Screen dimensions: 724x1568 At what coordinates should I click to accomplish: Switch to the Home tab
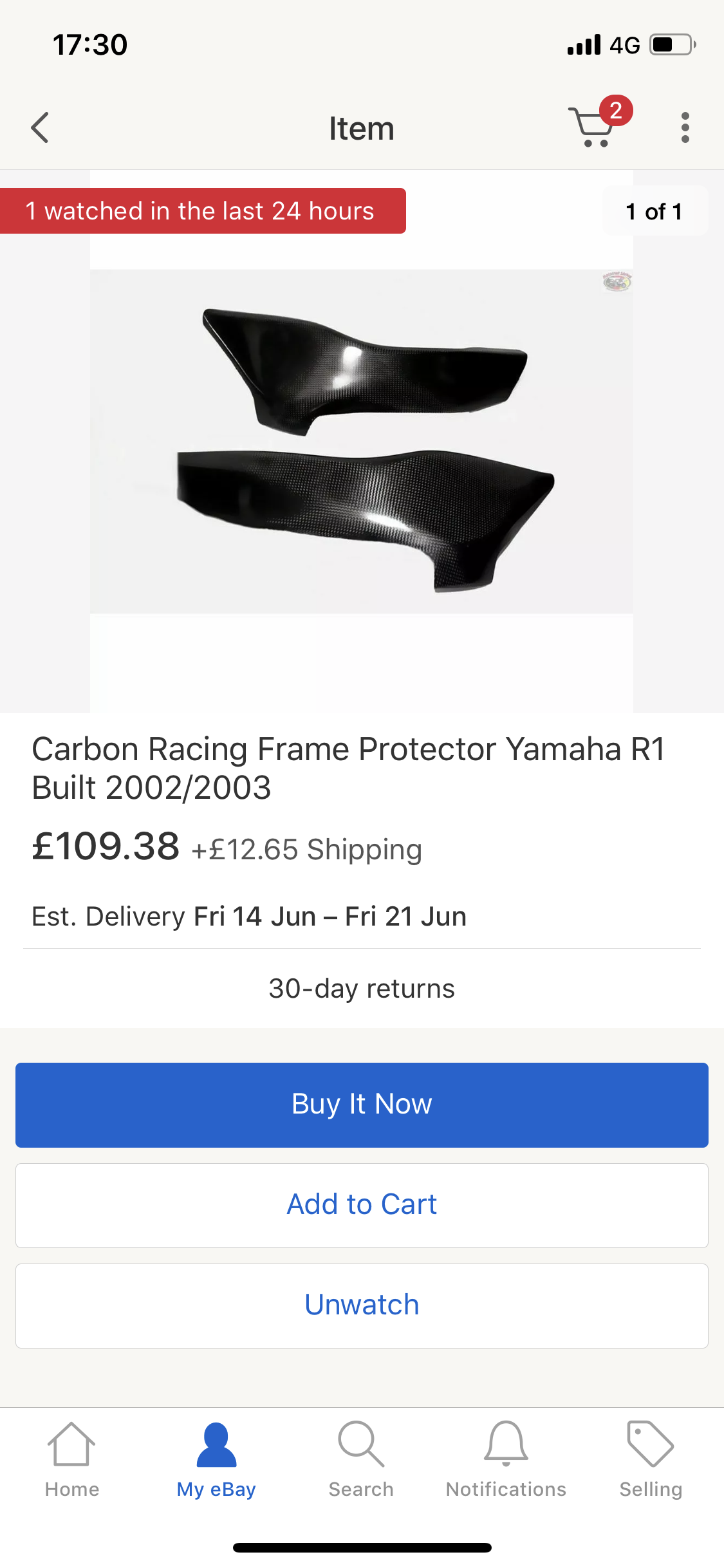tap(72, 1460)
